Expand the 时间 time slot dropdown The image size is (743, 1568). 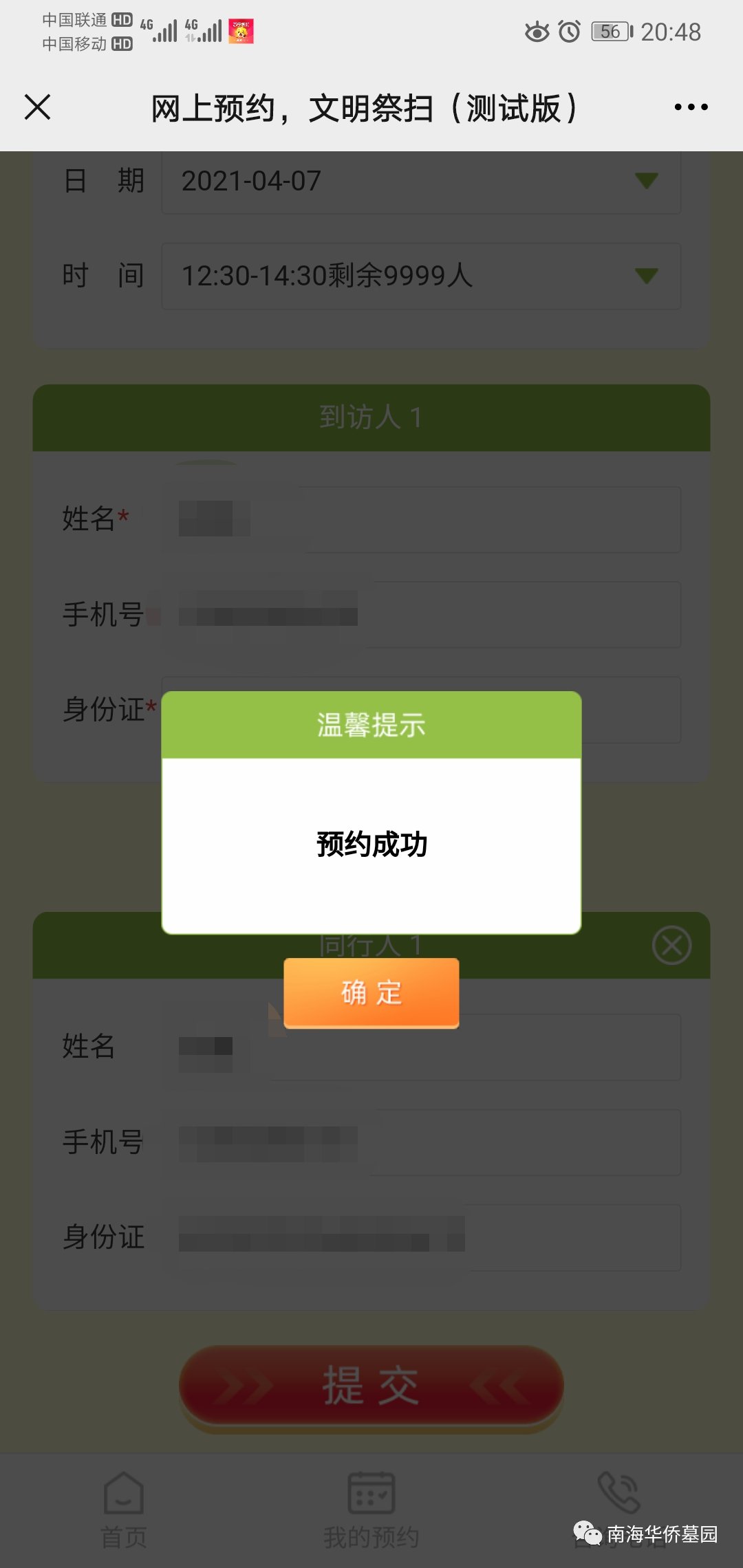click(x=421, y=276)
